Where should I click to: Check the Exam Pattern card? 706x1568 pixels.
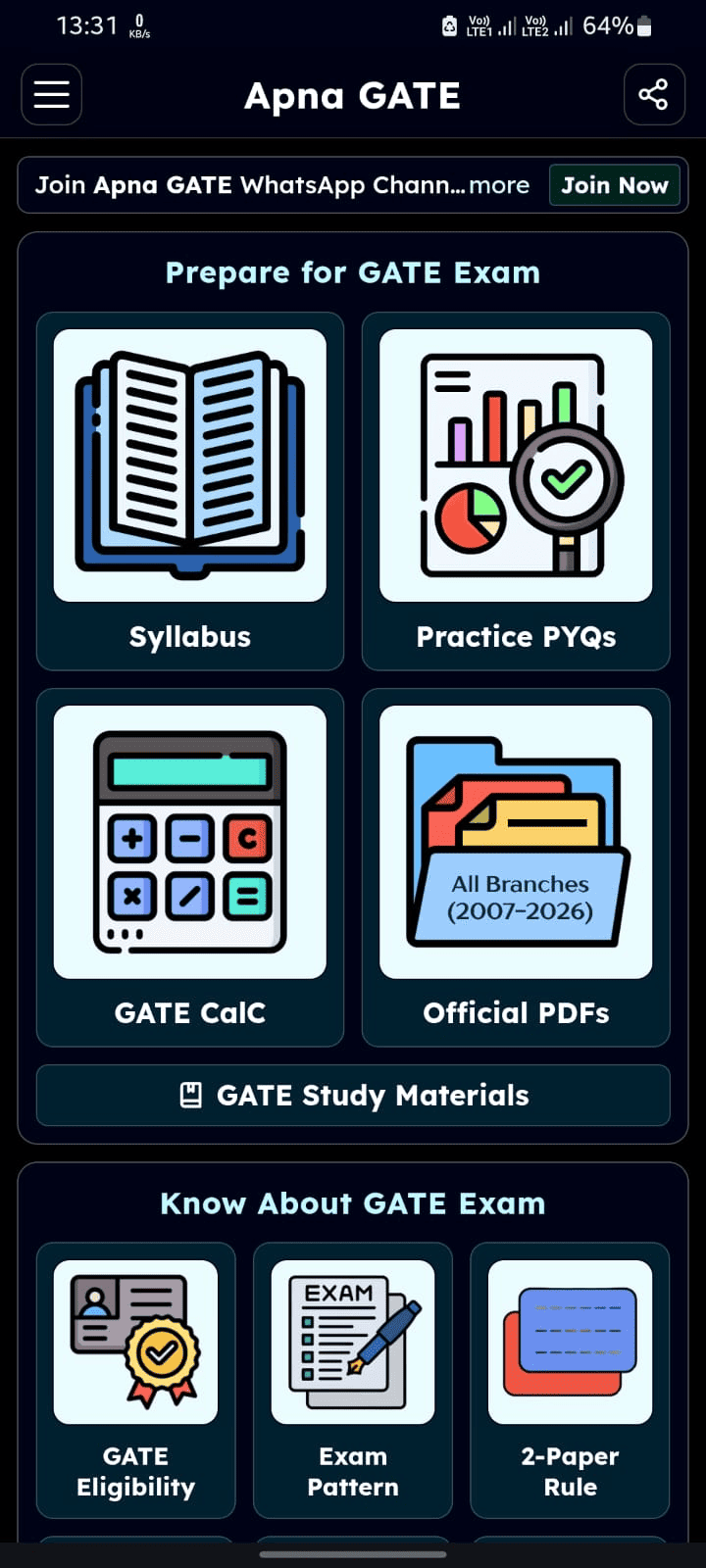pyautogui.click(x=353, y=1380)
